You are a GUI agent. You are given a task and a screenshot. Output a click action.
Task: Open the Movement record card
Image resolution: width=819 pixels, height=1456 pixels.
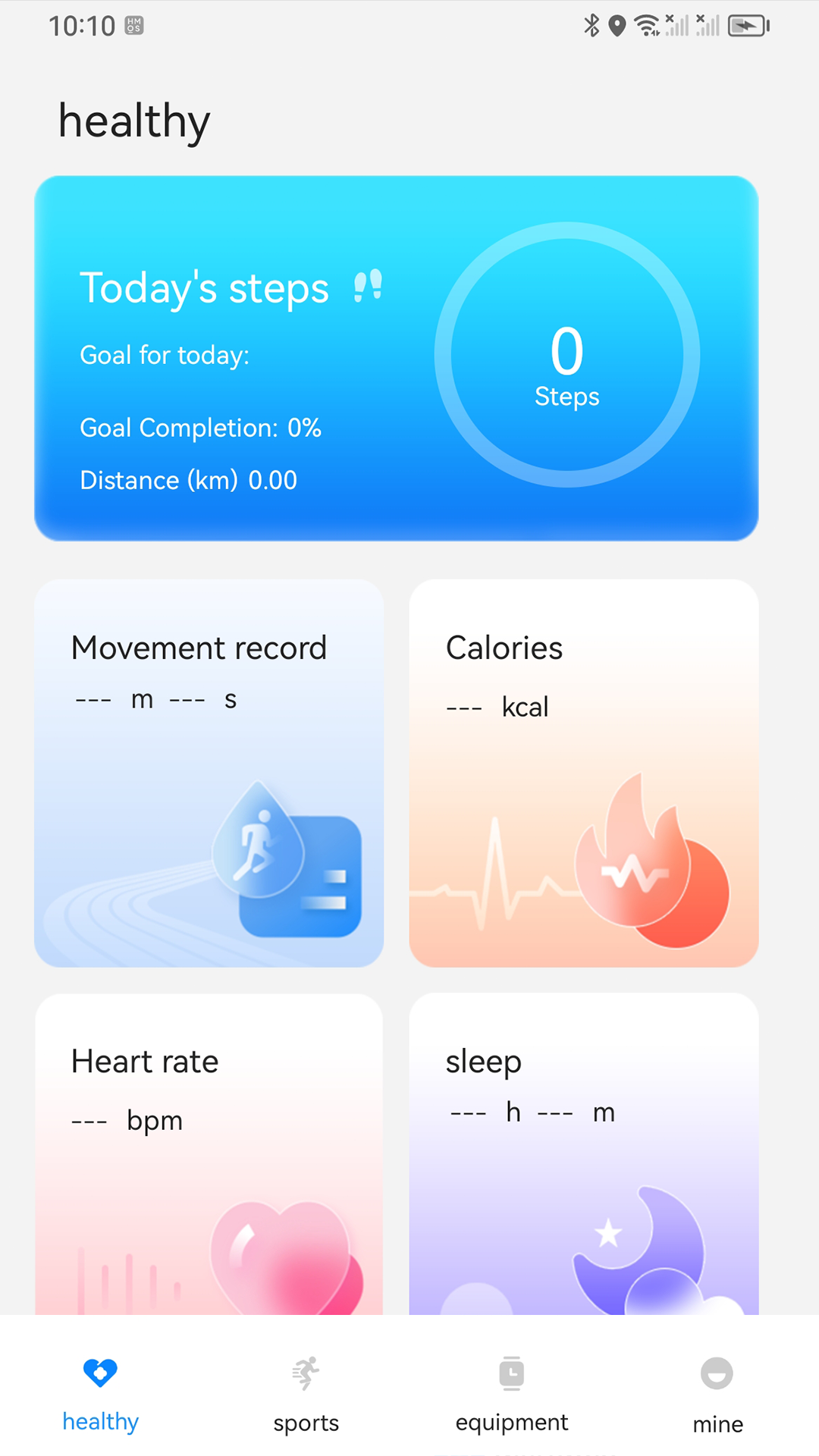pos(209,773)
